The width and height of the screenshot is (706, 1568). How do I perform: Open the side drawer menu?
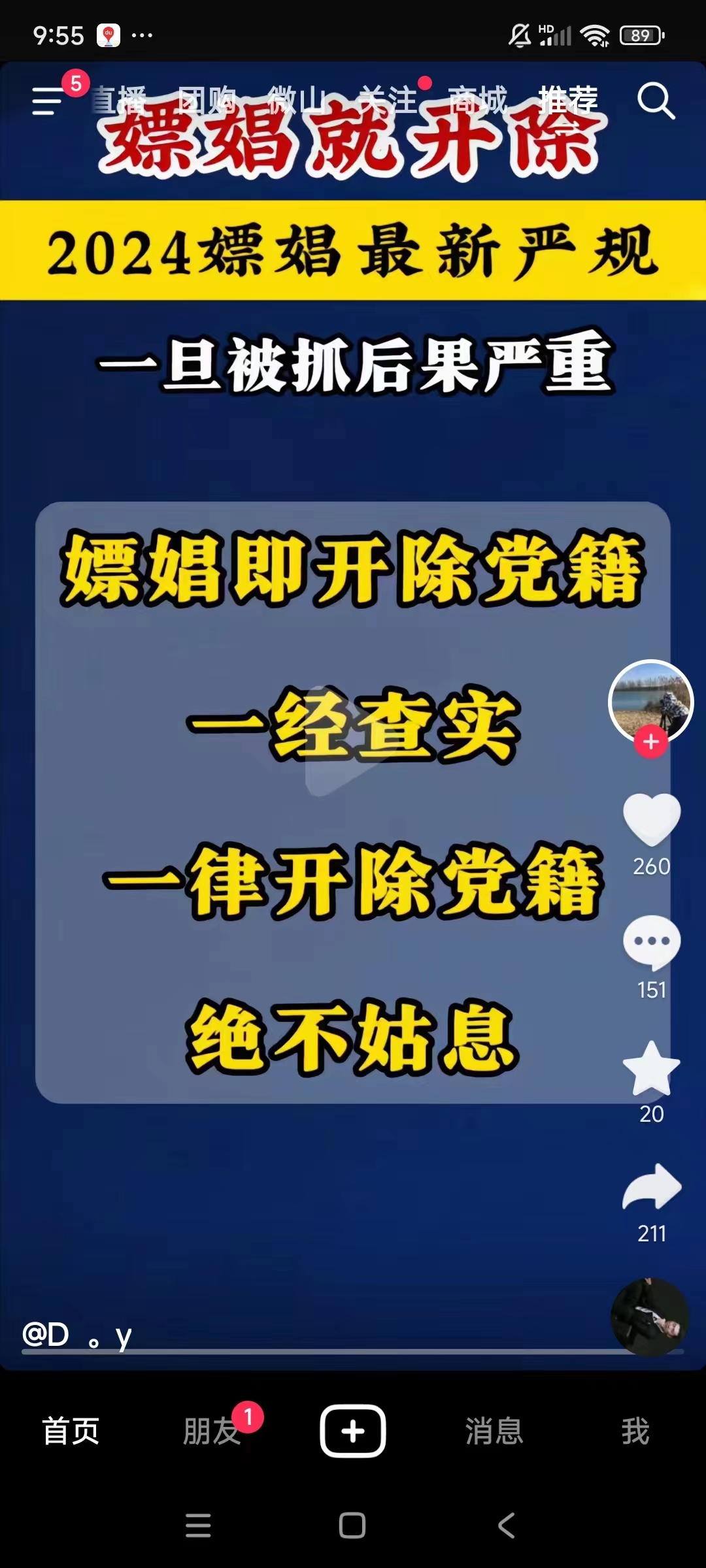pos(48,101)
